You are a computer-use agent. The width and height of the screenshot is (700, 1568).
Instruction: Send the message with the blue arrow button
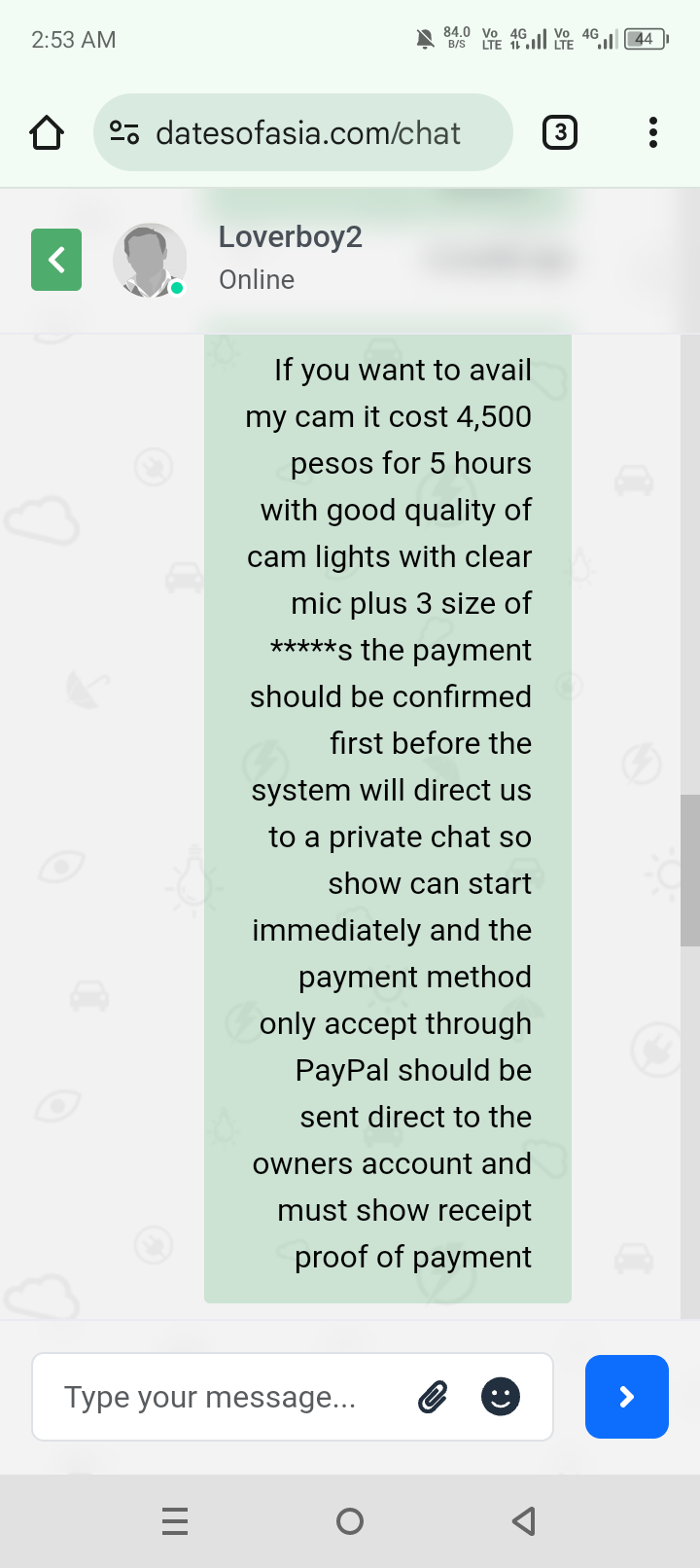(x=626, y=1397)
